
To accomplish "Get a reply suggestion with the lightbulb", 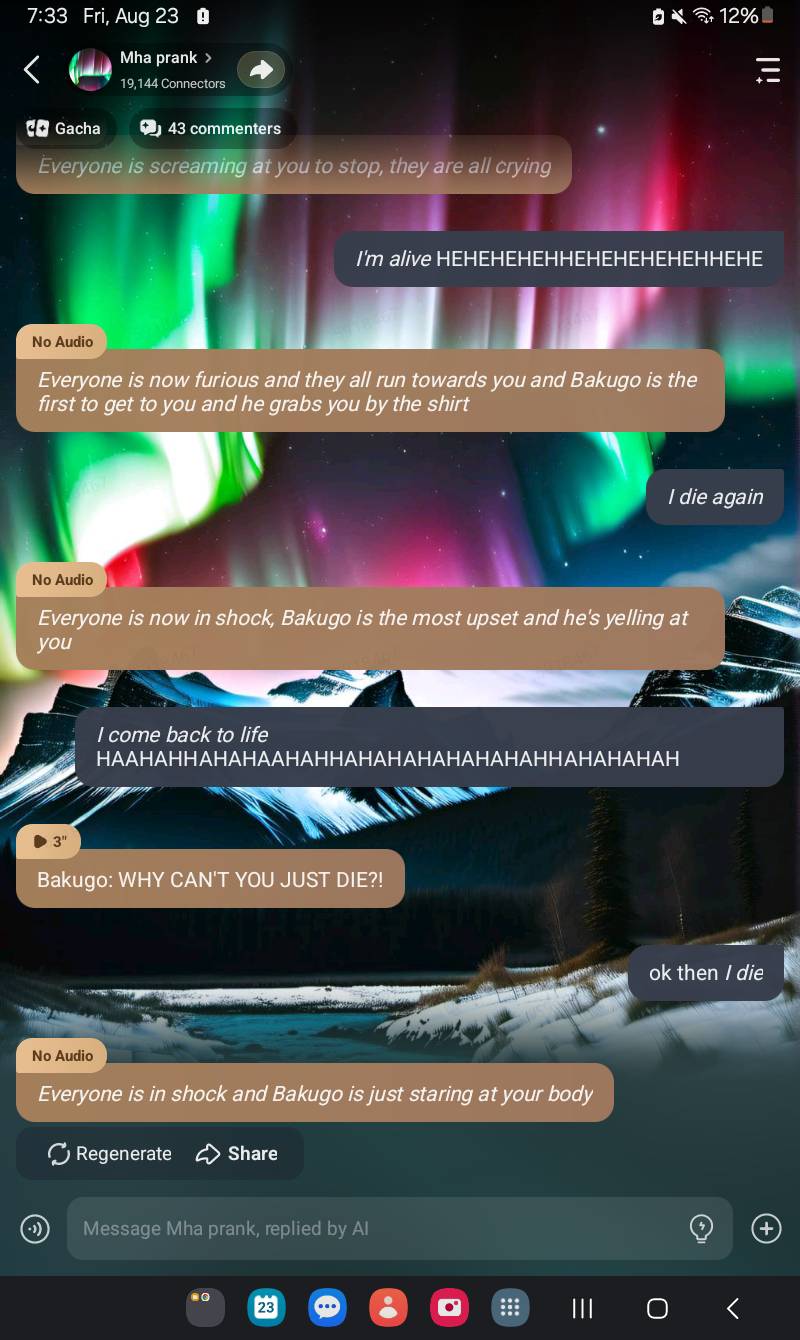I will point(702,1228).
